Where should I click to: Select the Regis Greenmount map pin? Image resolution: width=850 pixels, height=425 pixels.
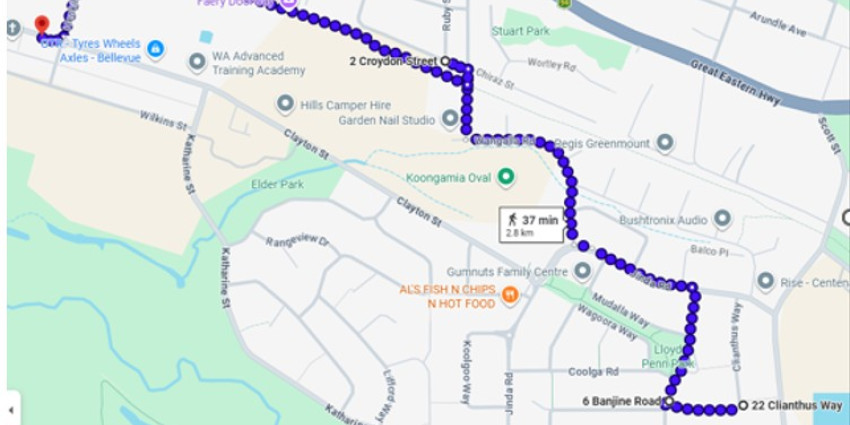(664, 143)
